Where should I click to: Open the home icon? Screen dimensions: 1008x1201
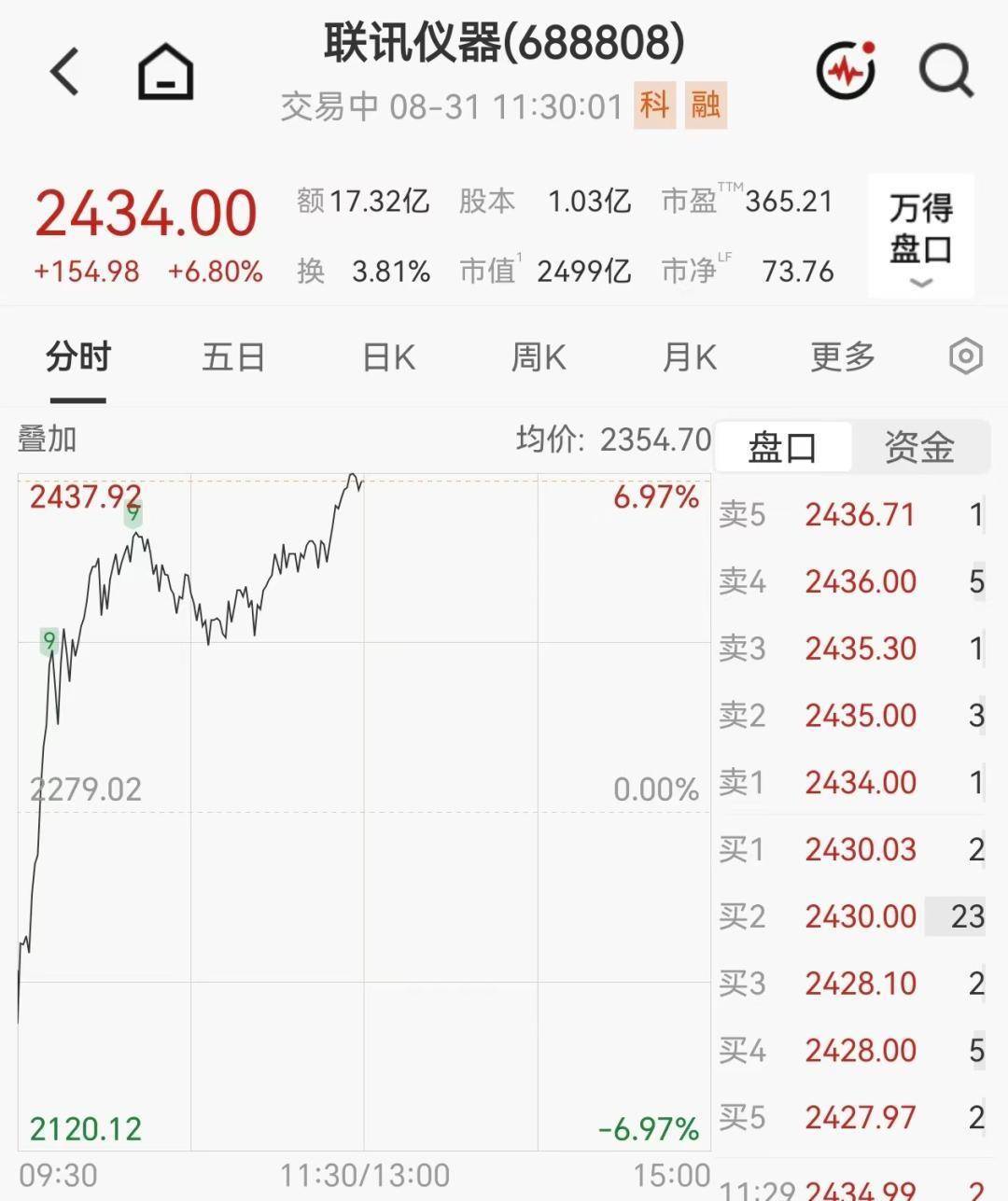(165, 72)
